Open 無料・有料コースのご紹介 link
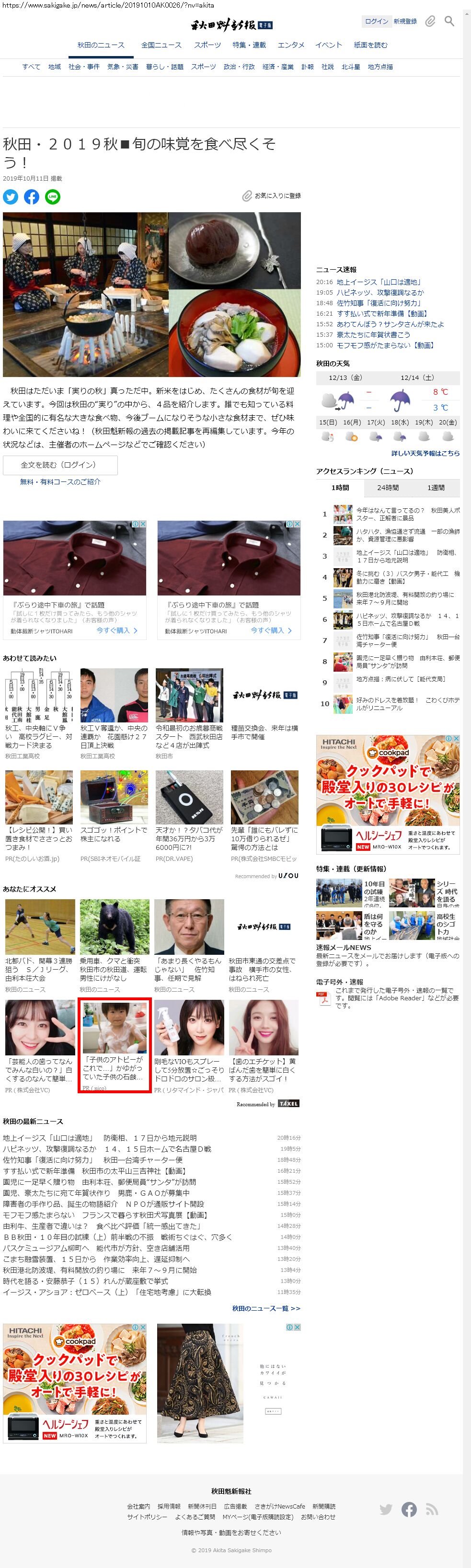471x1568 pixels. [x=60, y=482]
